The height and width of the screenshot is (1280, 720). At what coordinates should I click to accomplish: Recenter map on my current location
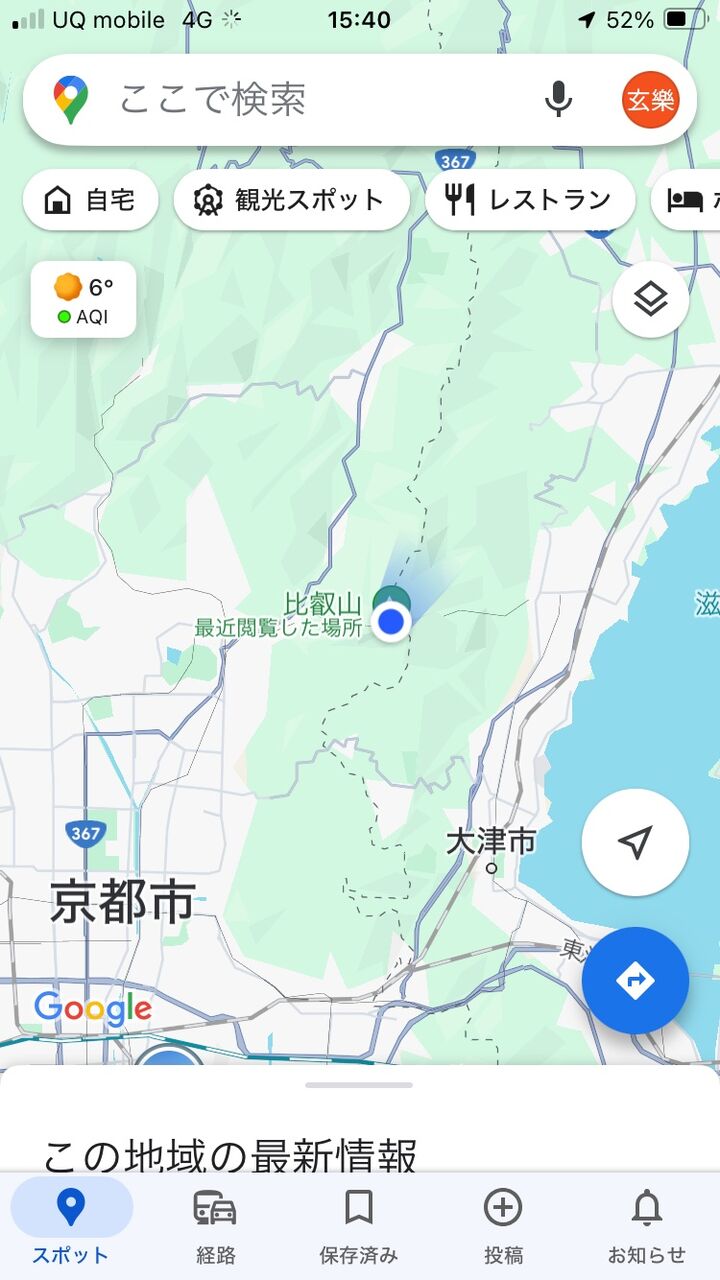635,842
